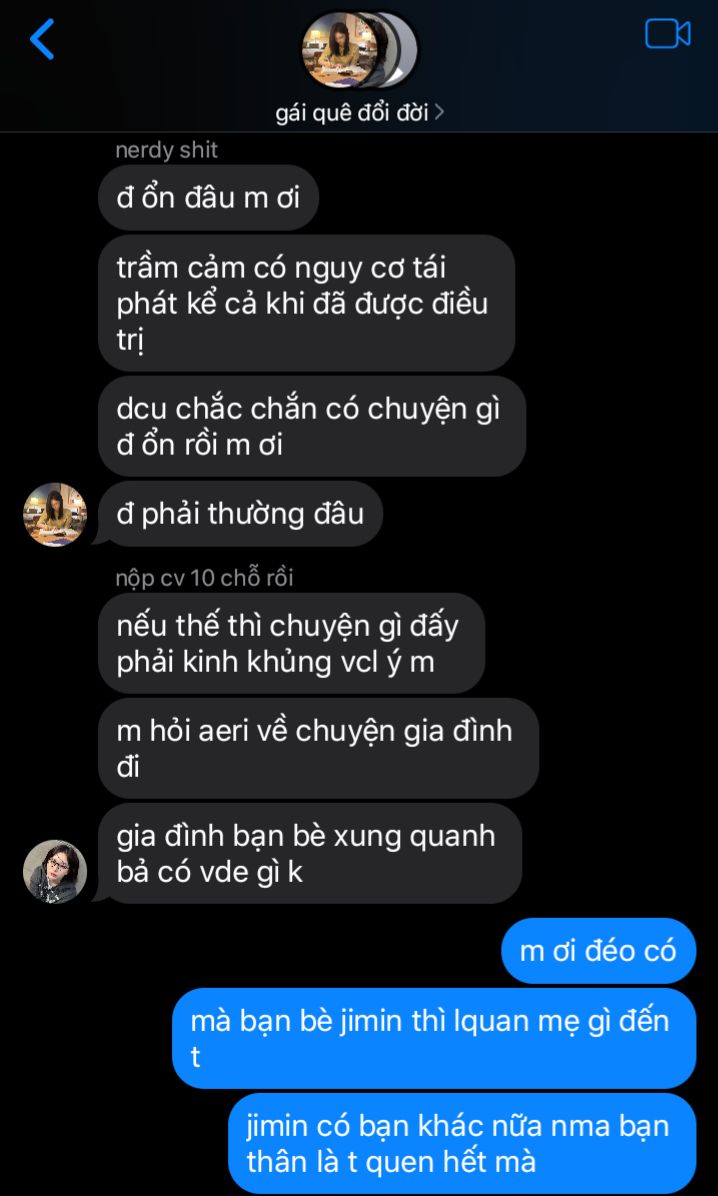718x1196 pixels.
Task: Tap the avatar beside "gia đình bạn bè xung quanh"
Action: pos(55,872)
